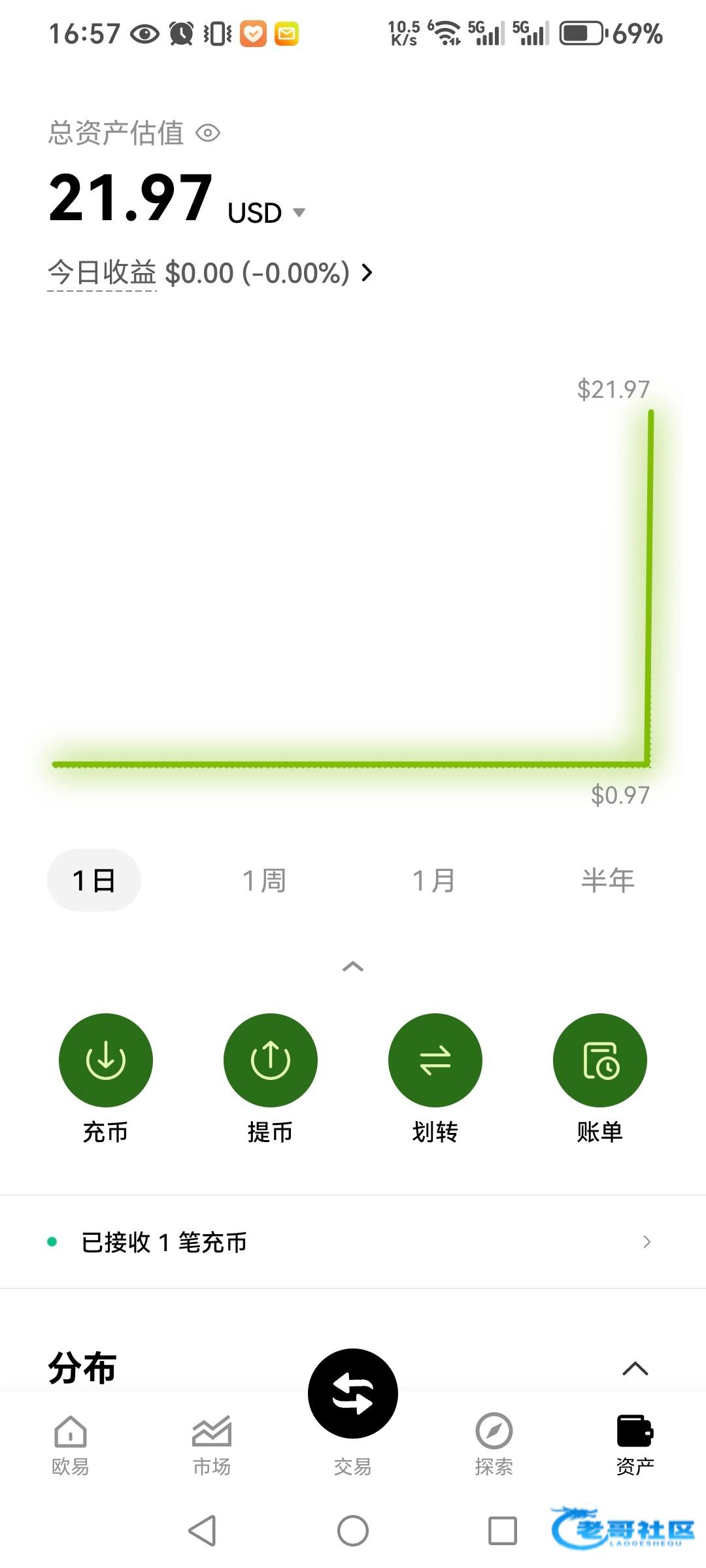Collapse the 分布 section
Viewport: 706px width, 1568px height.
(x=635, y=1368)
